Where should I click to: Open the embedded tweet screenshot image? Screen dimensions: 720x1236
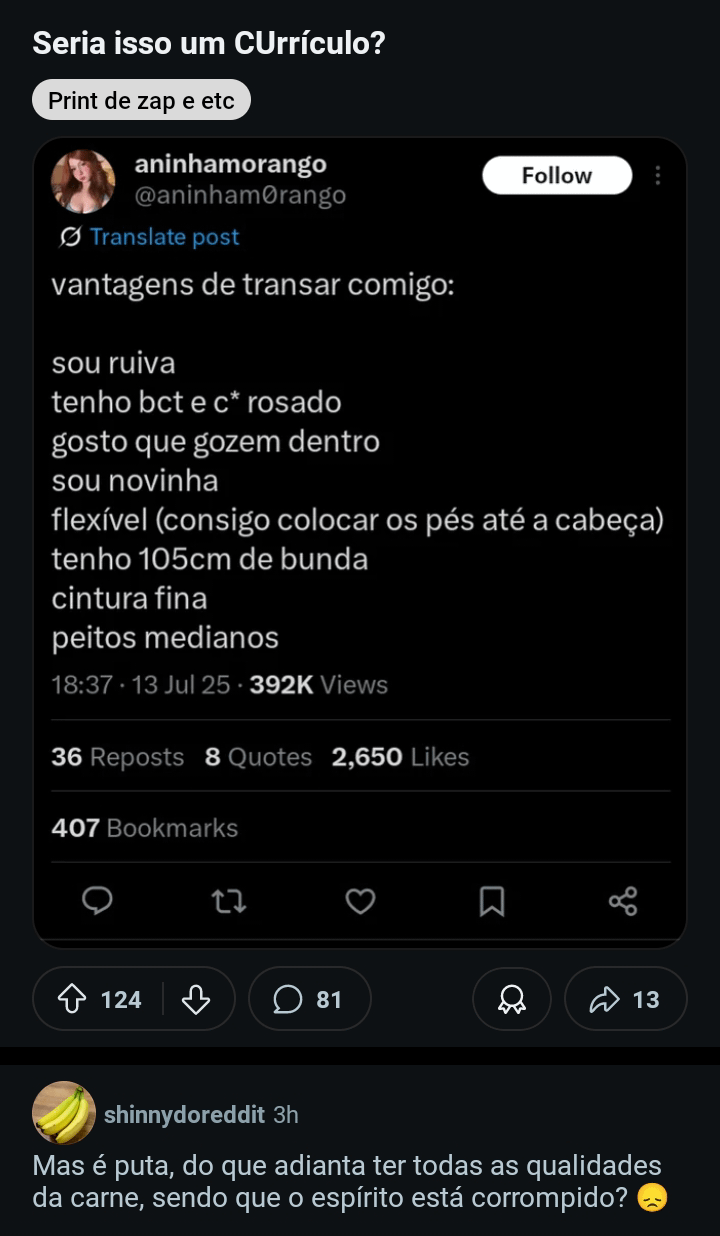(360, 540)
